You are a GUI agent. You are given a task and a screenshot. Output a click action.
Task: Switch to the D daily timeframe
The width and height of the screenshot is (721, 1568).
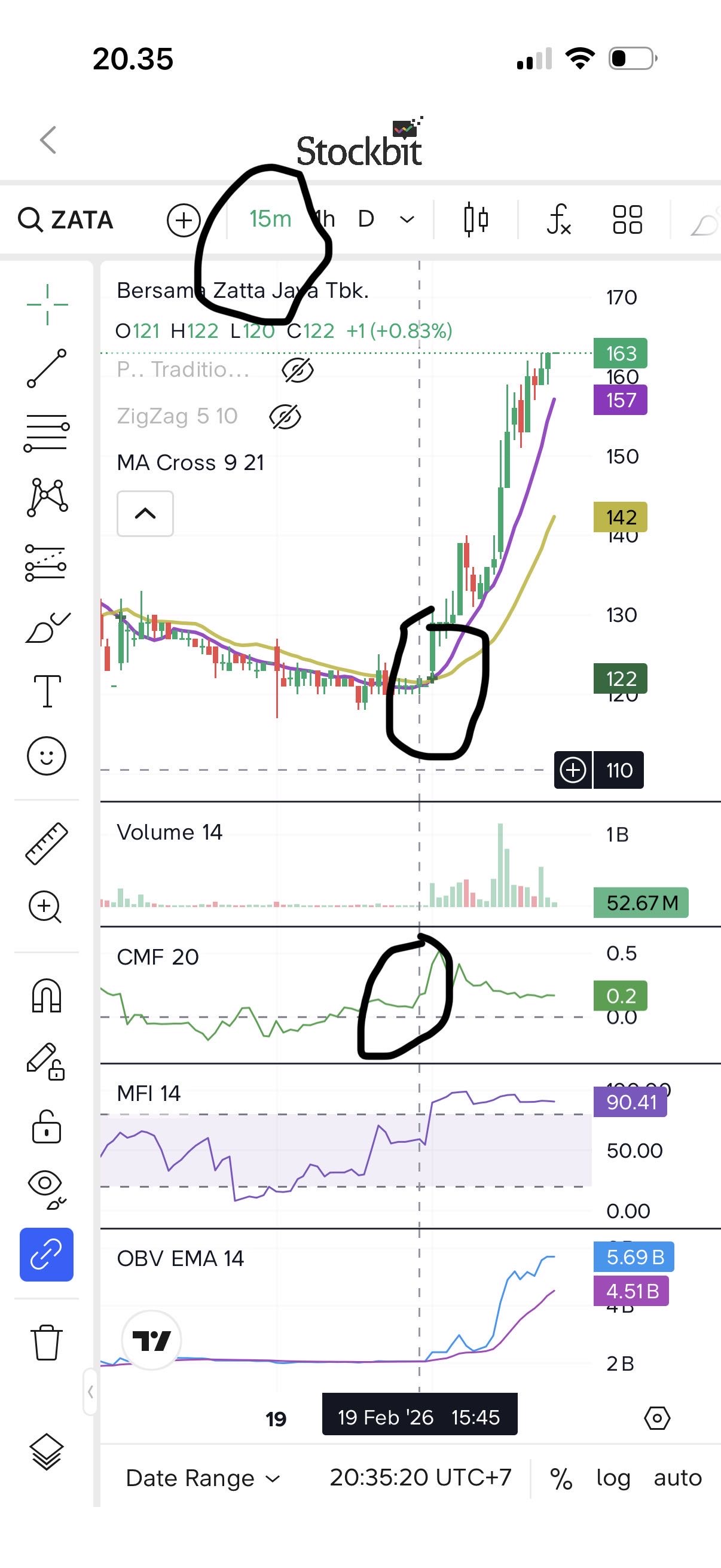click(x=366, y=219)
